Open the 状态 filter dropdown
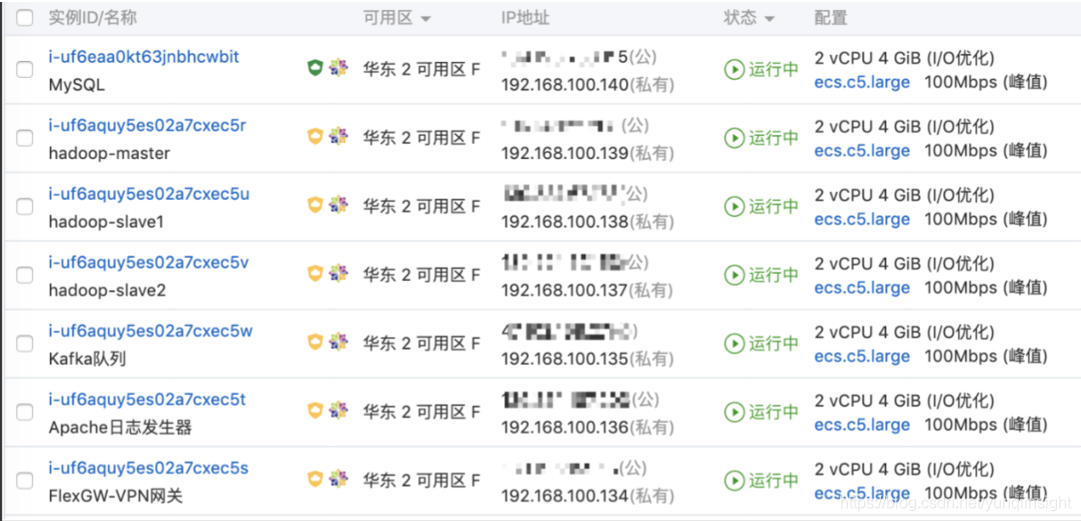 (769, 18)
